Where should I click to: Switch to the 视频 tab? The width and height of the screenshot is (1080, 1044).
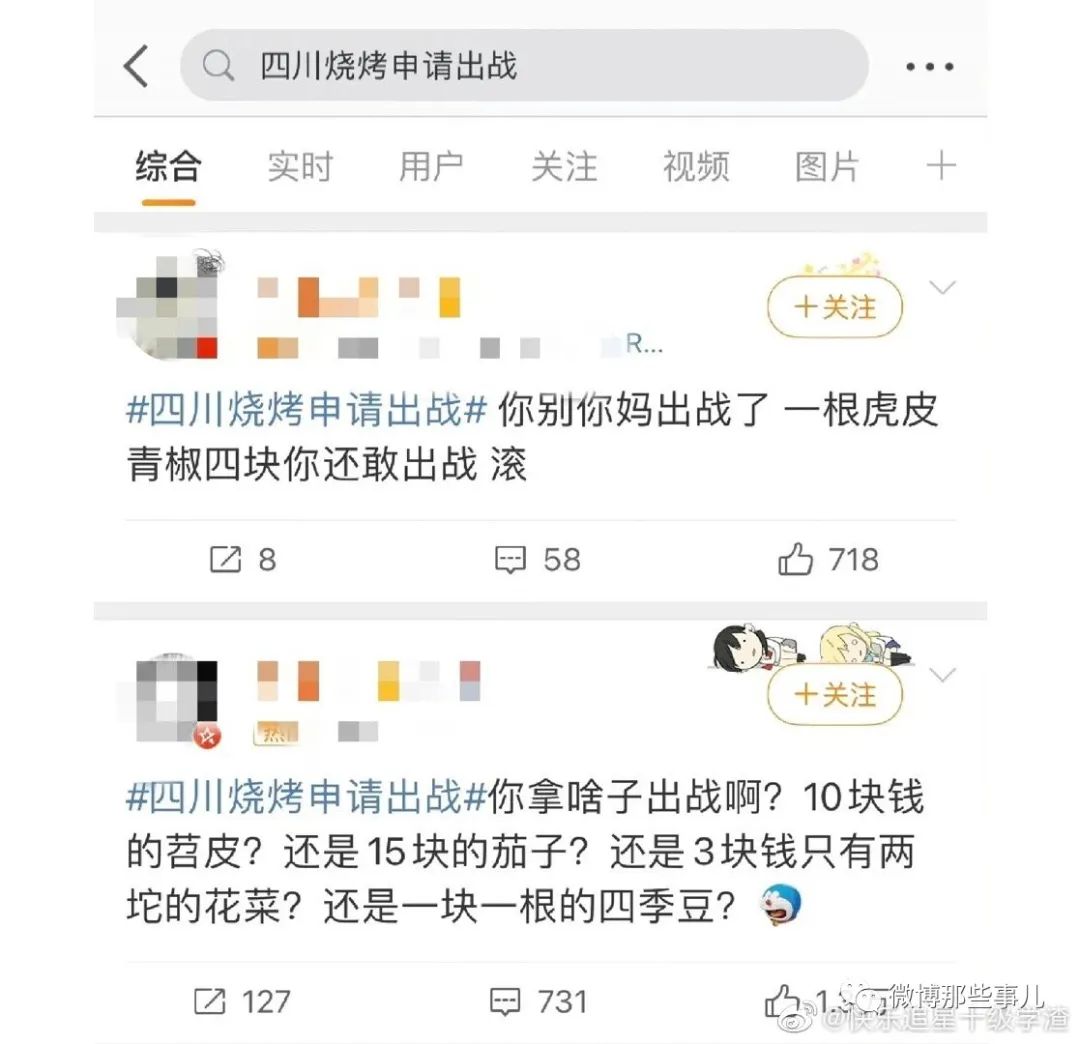coord(695,166)
